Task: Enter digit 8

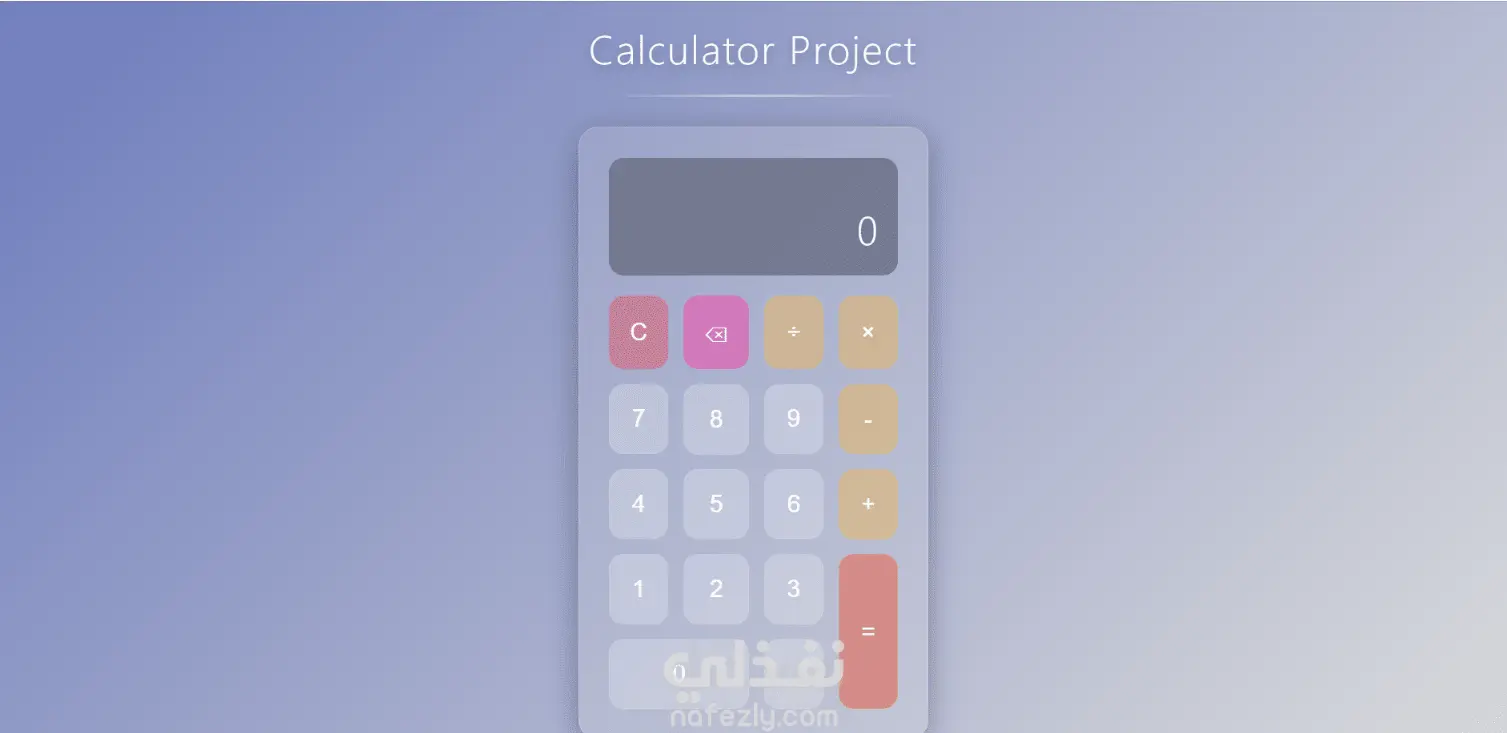Action: click(716, 418)
